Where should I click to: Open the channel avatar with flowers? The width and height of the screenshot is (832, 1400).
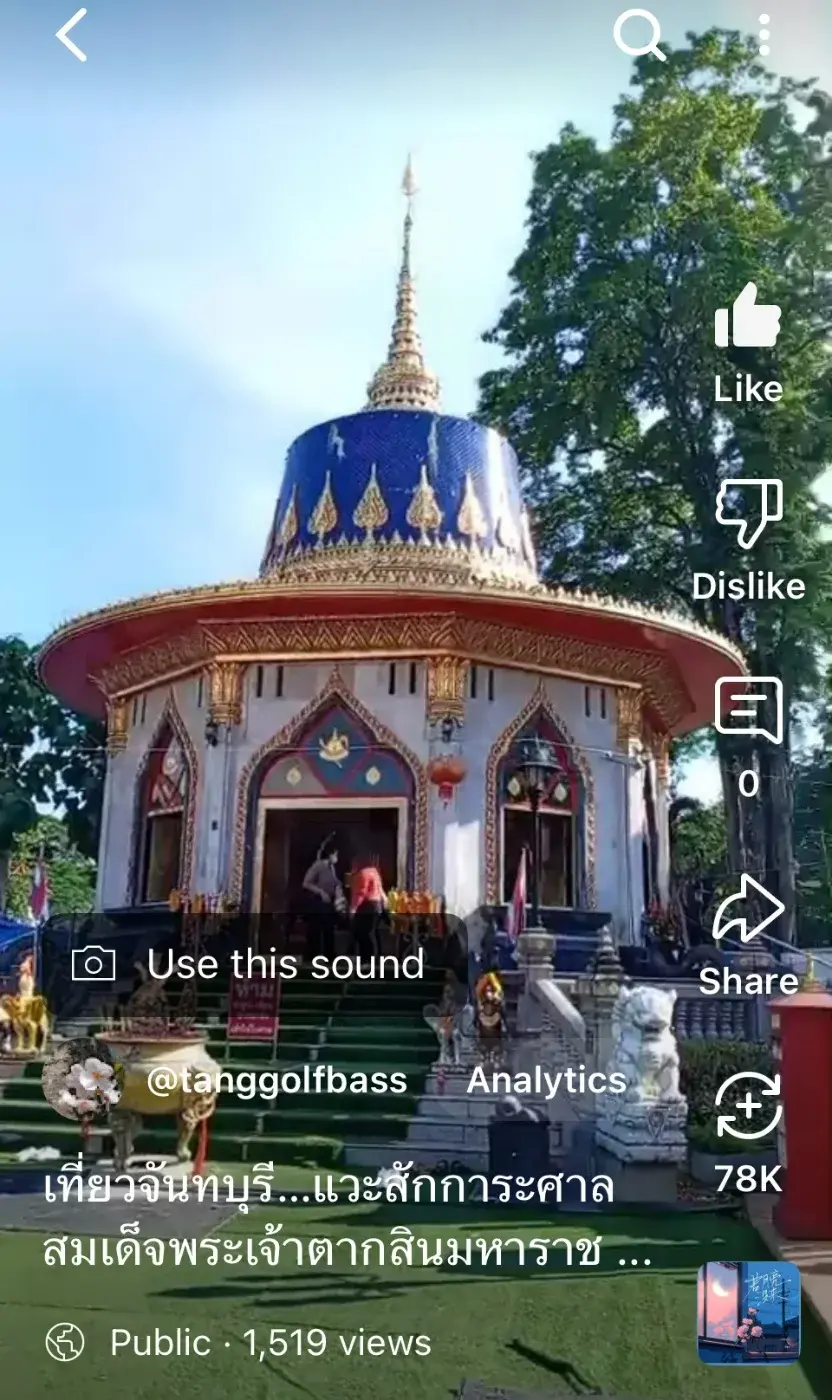(x=83, y=1079)
